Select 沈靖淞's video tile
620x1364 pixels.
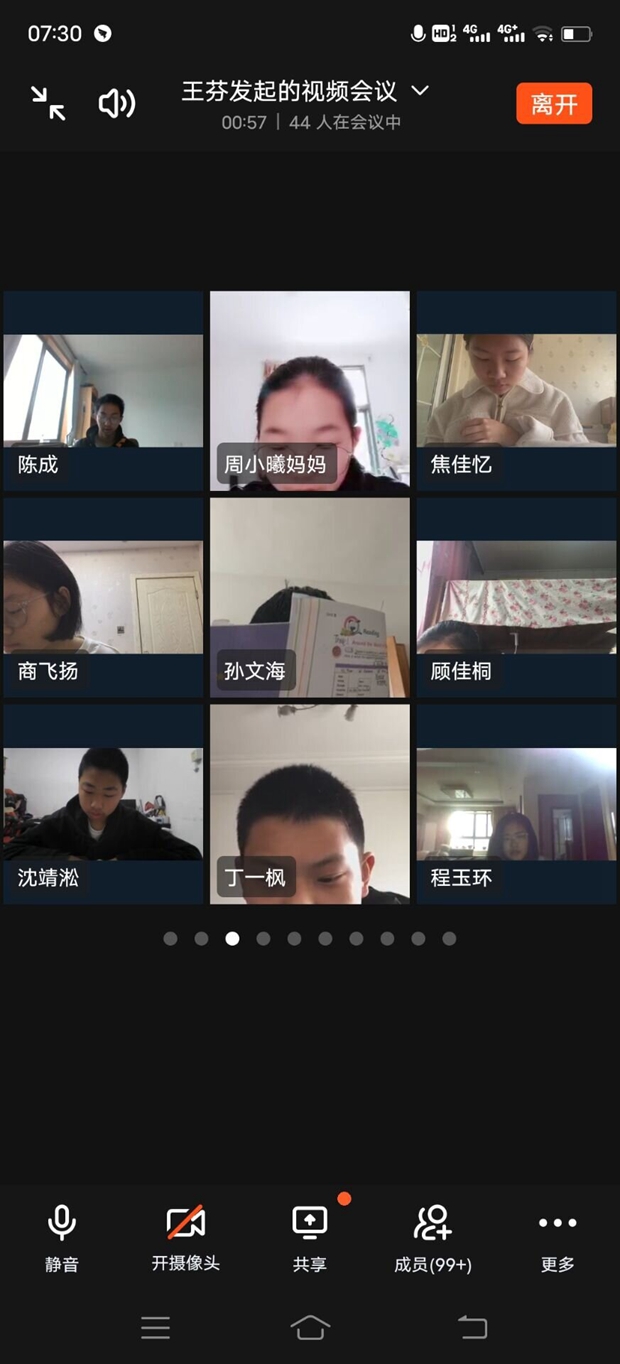pyautogui.click(x=103, y=804)
